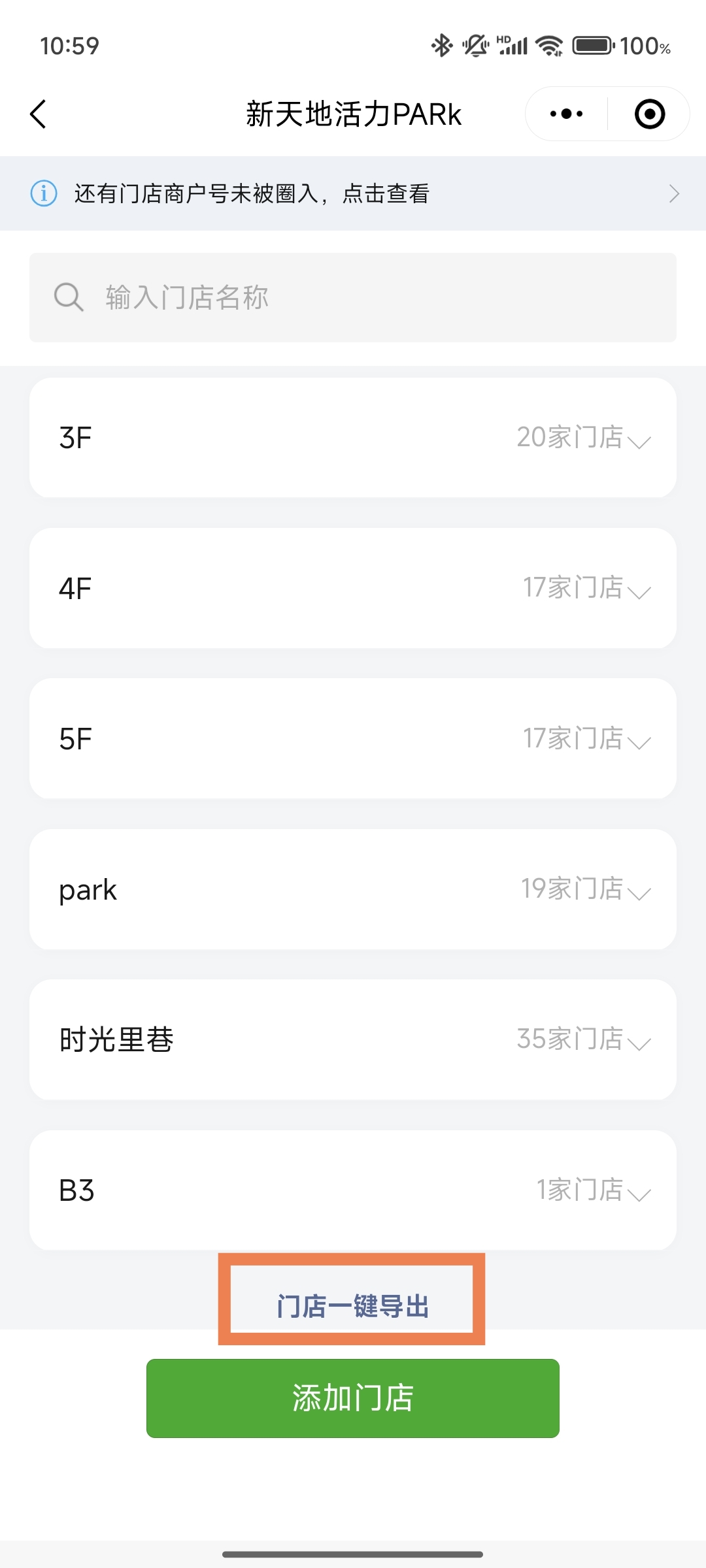Expand the 5F floor store list
706x1568 pixels.
click(353, 739)
